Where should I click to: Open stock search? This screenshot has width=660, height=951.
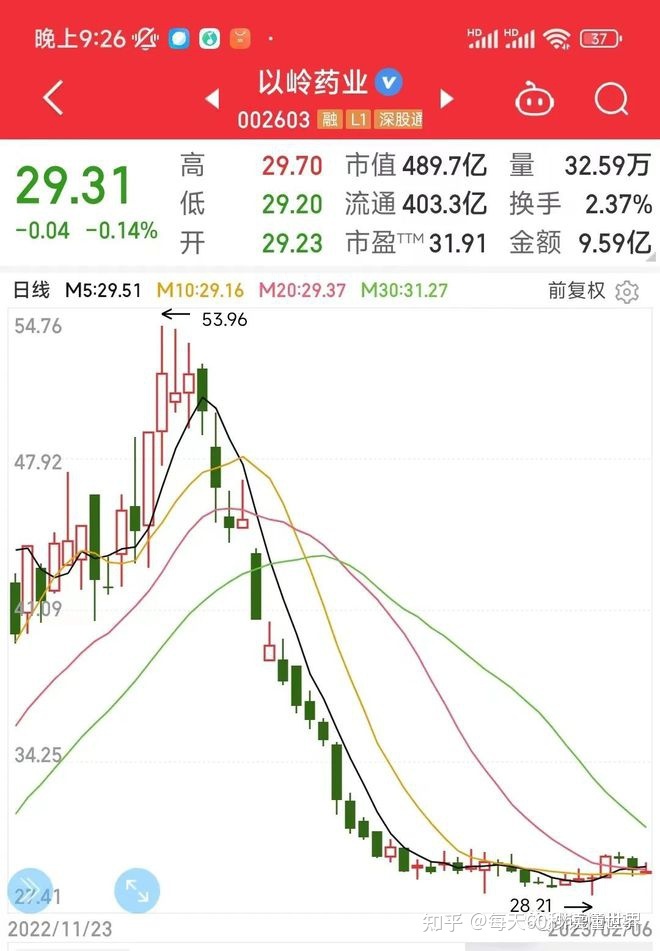[x=610, y=98]
